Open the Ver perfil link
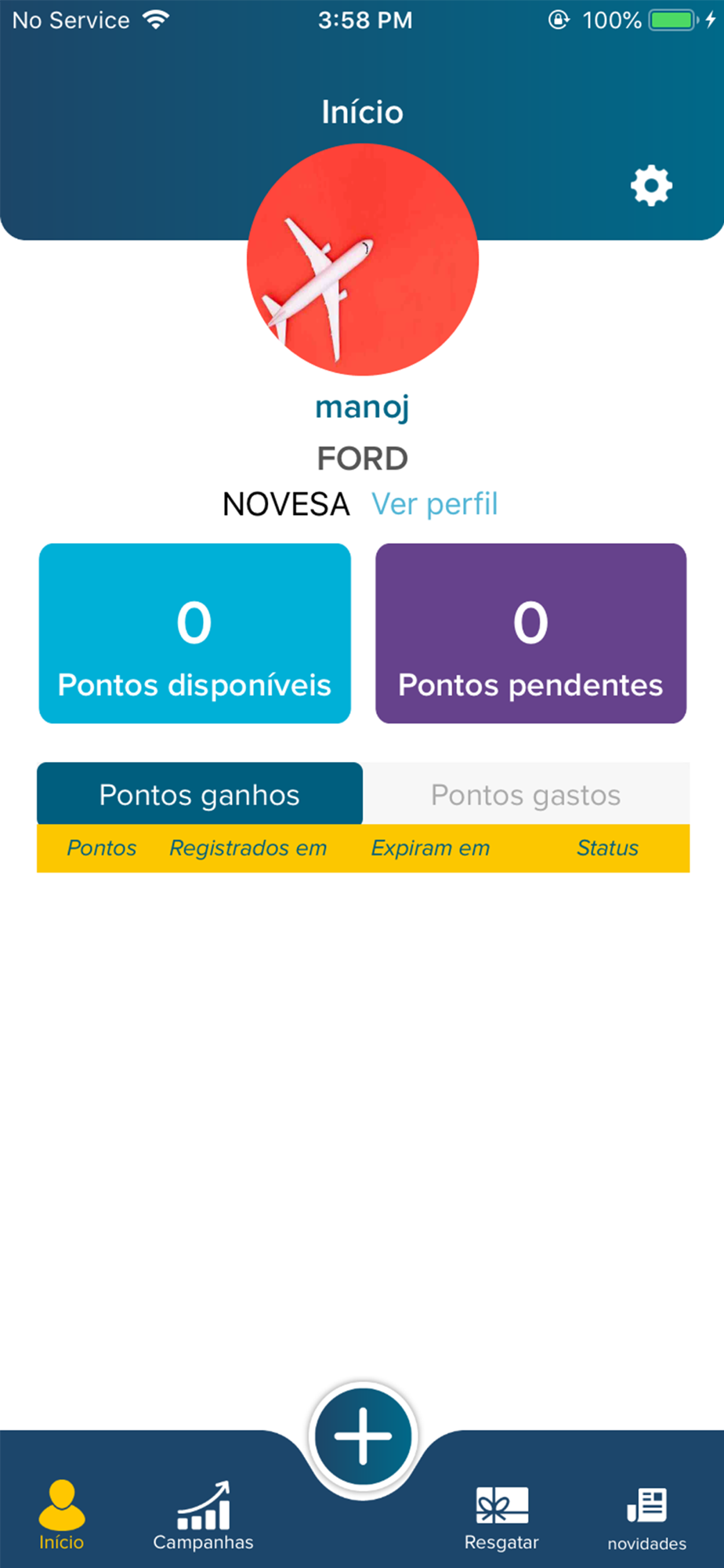The image size is (724, 1568). tap(434, 504)
